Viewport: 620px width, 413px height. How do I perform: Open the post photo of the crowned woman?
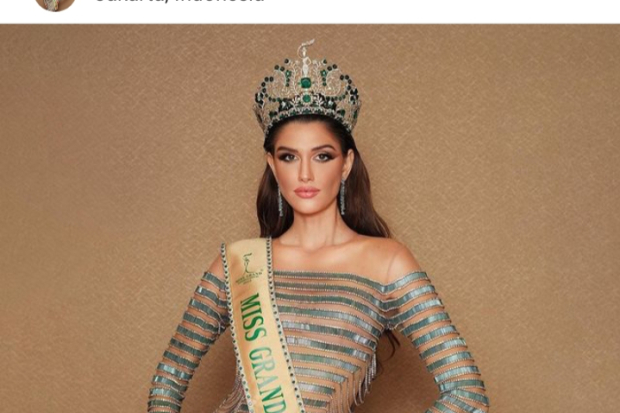tap(310, 220)
